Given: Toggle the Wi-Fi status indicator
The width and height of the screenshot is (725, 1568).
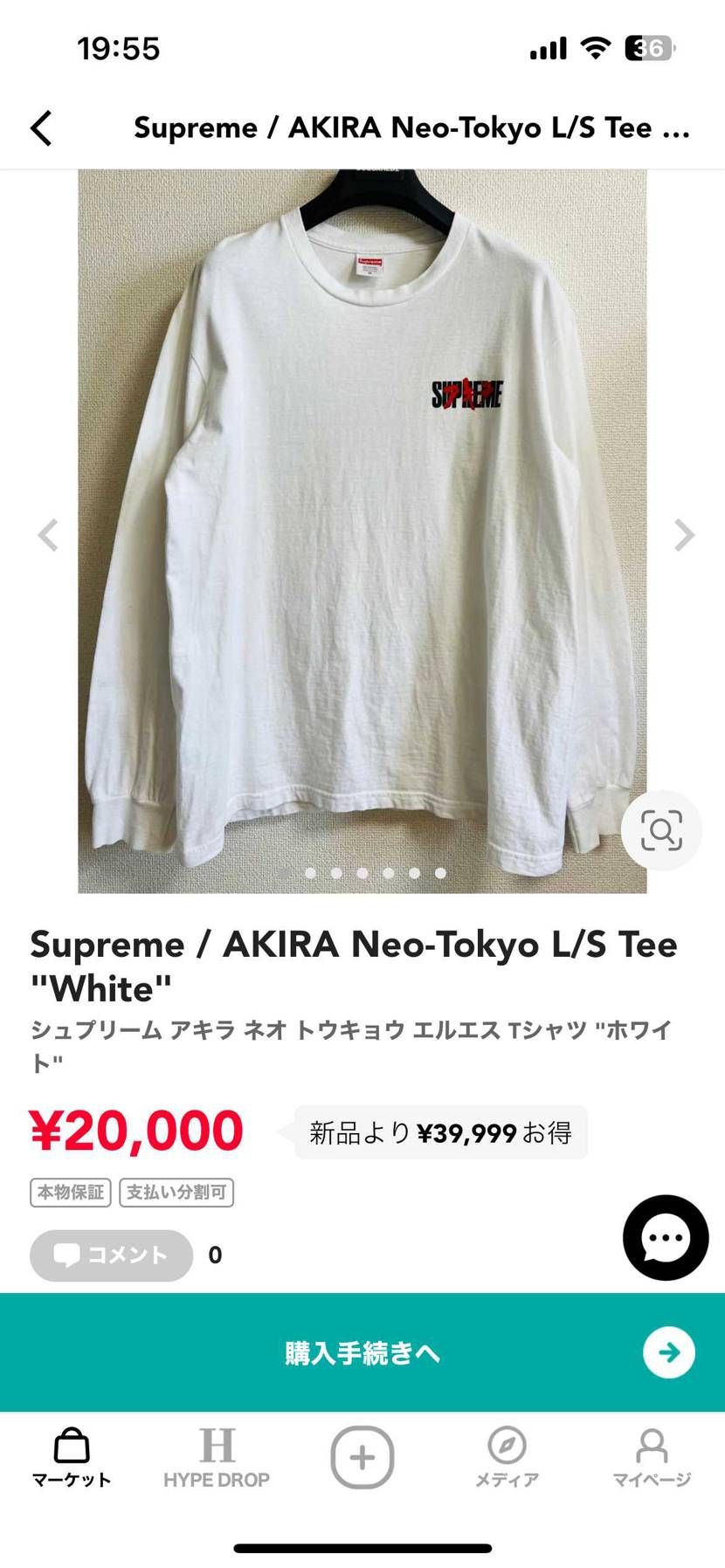Looking at the screenshot, I should pos(595,48).
